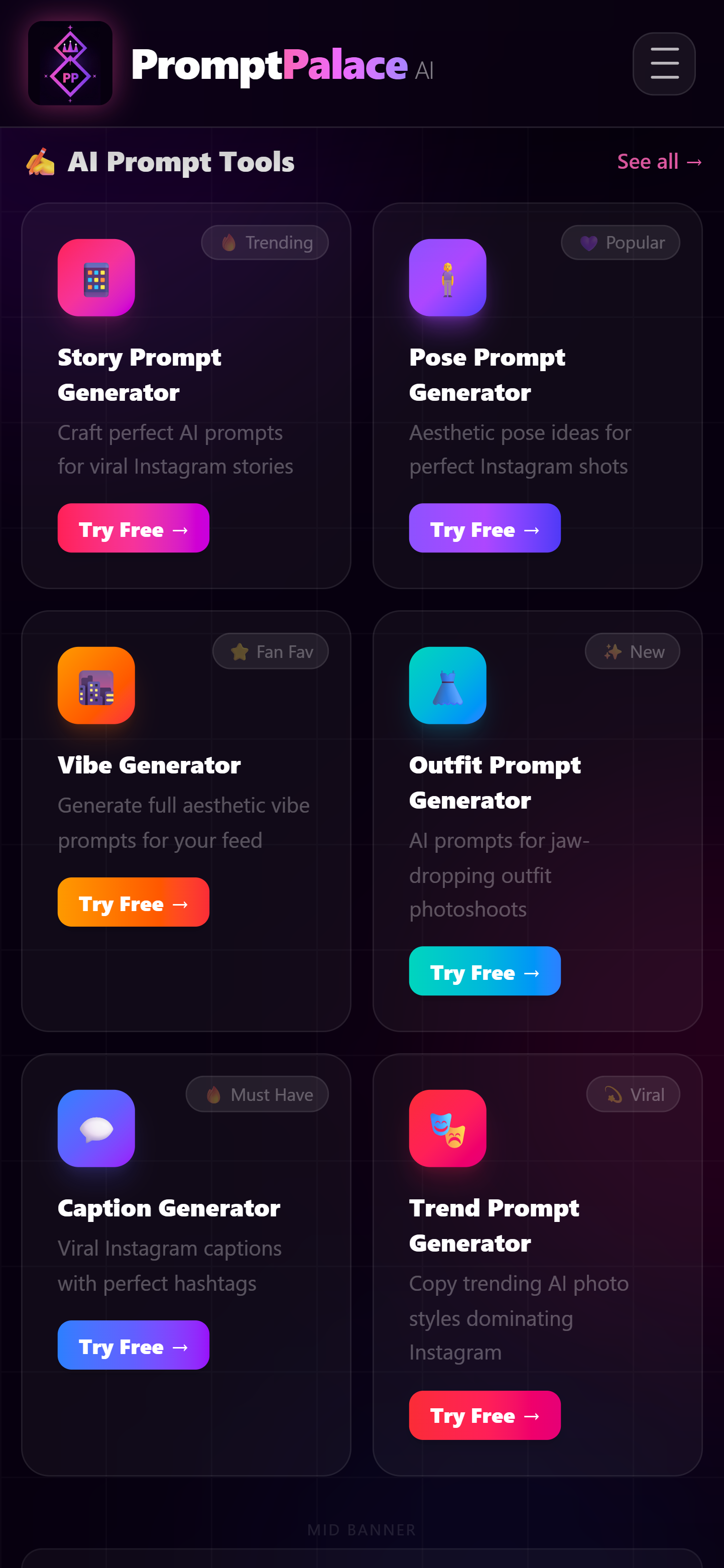
Task: Try the Trend Prompt Generator free
Action: (x=485, y=1415)
